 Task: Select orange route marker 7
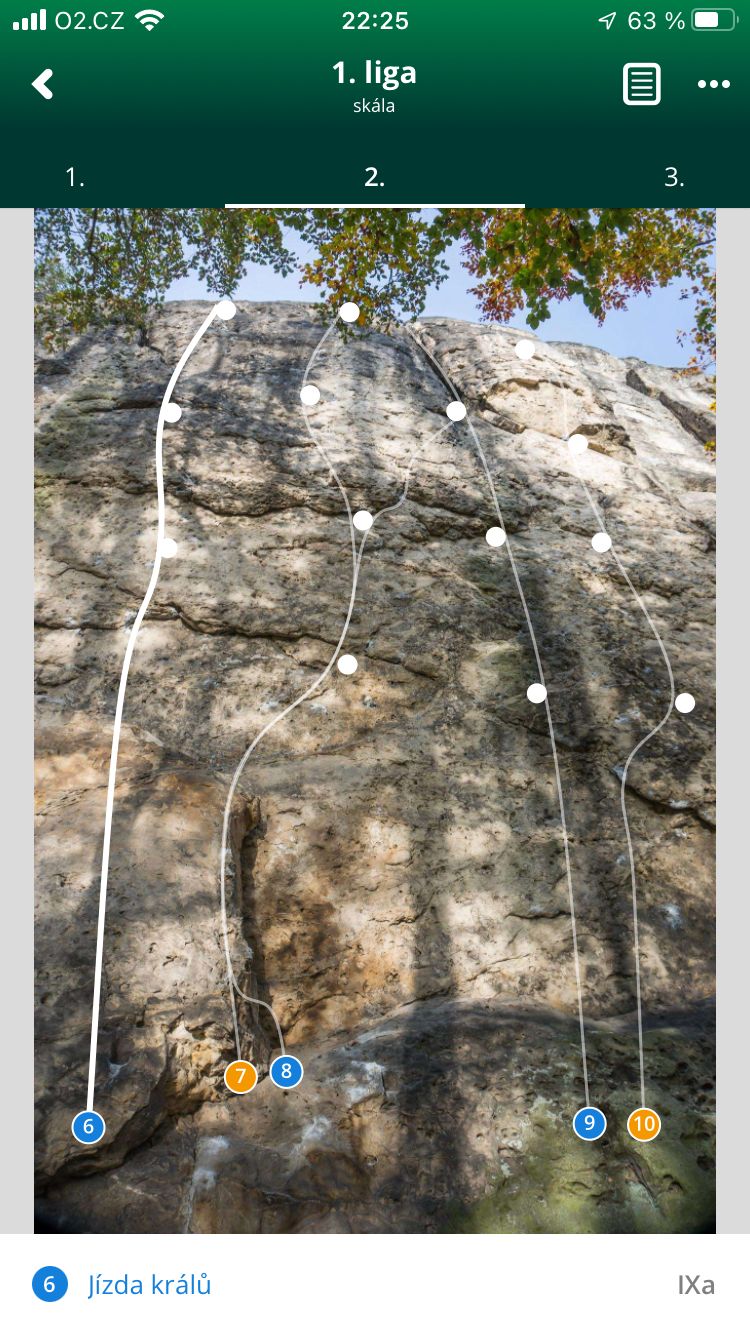(241, 1077)
